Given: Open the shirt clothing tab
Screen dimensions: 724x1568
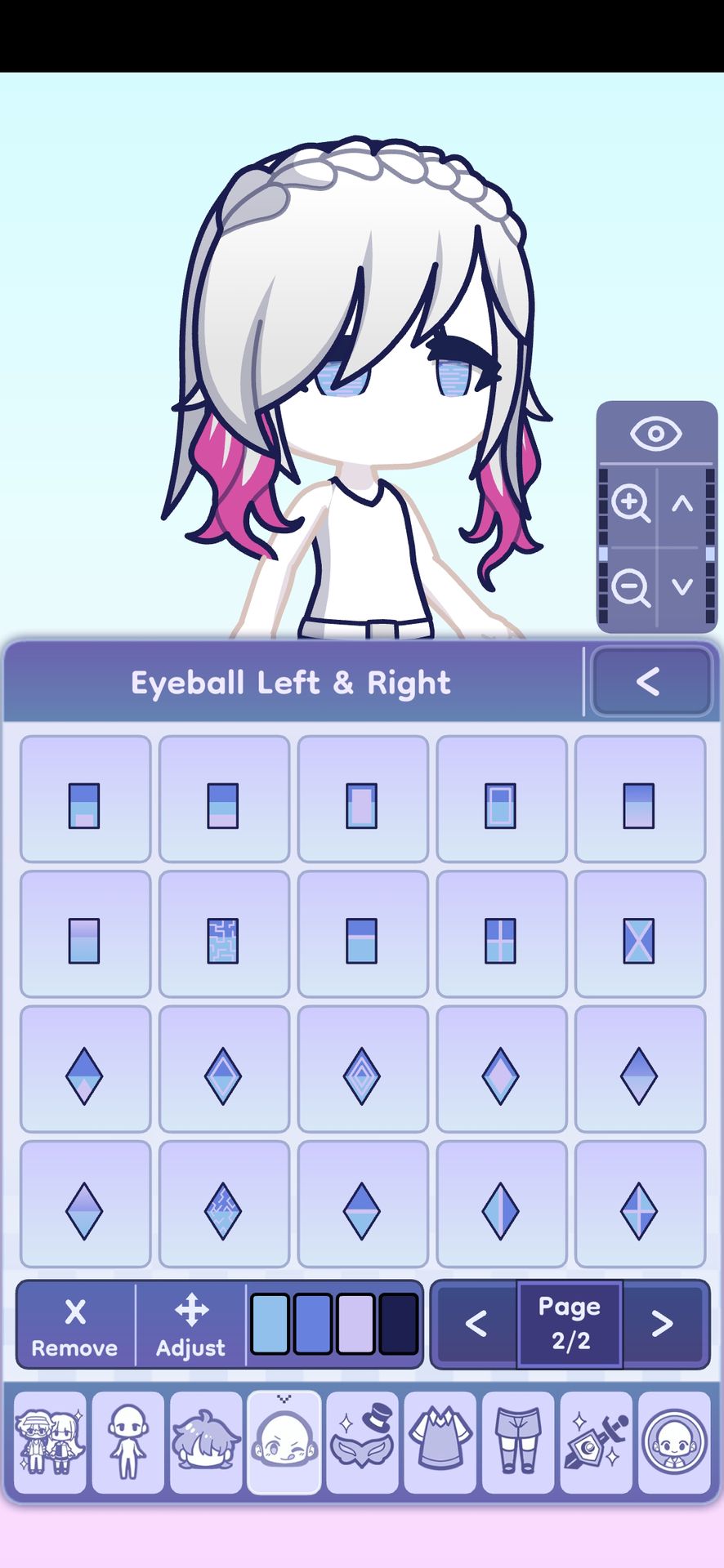Looking at the screenshot, I should point(440,1443).
